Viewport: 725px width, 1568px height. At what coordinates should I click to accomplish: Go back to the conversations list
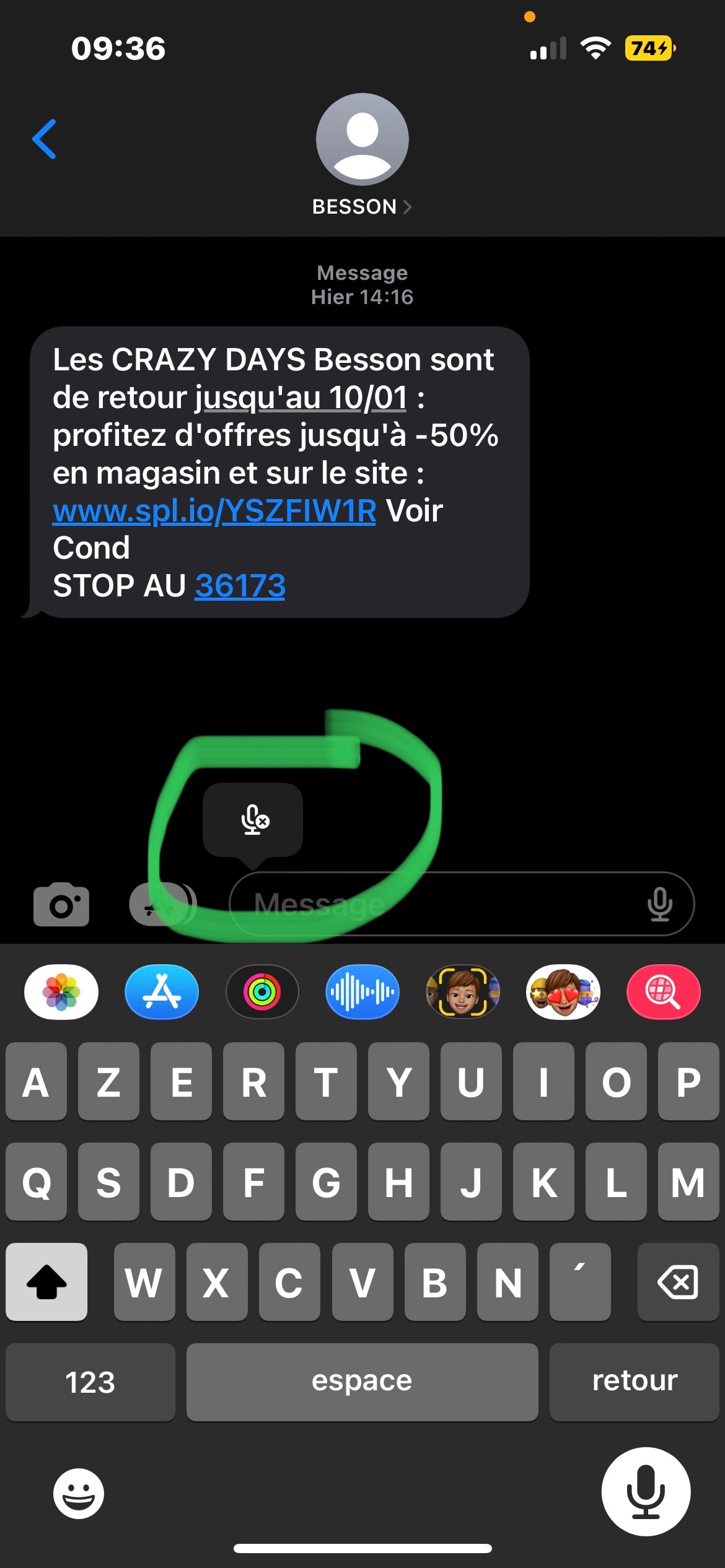click(45, 139)
